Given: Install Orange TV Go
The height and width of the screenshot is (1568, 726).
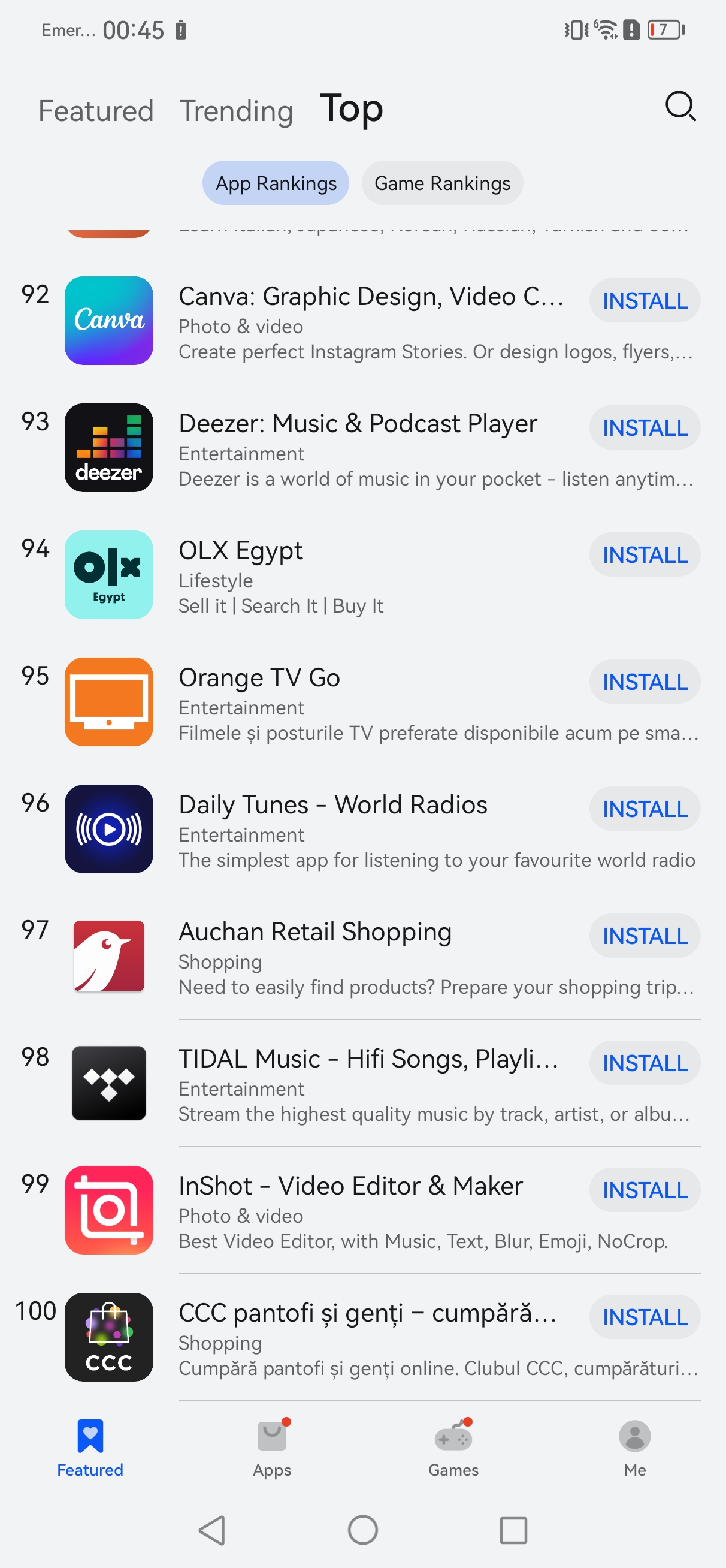Looking at the screenshot, I should pyautogui.click(x=645, y=682).
